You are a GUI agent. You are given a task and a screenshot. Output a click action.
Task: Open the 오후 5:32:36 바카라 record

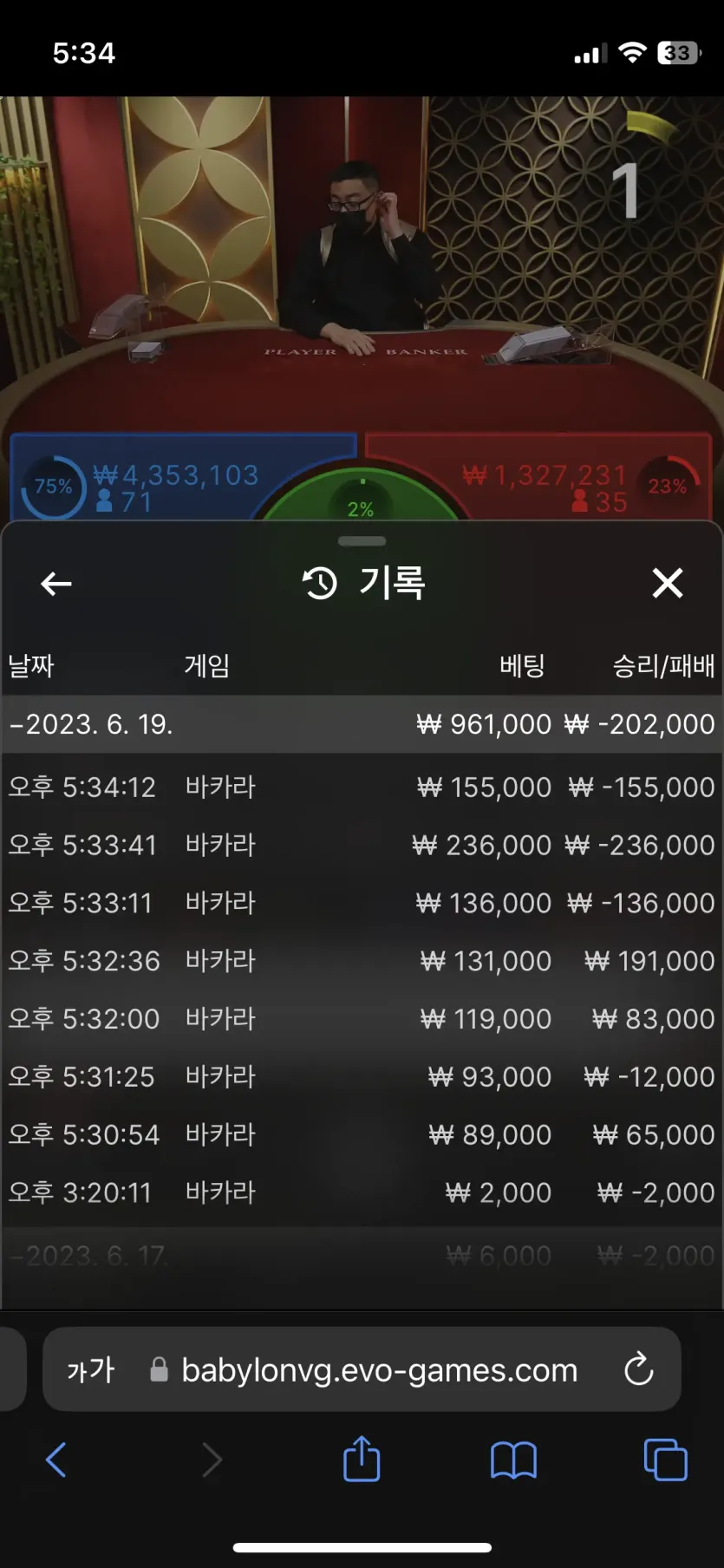tap(362, 960)
